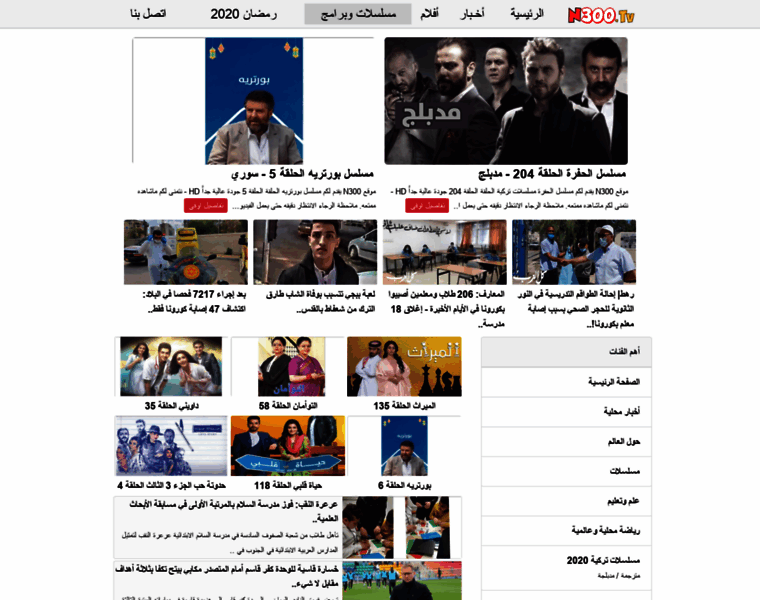Open the مسلسلات وبرامج tab
760x600 pixels.
pos(358,14)
